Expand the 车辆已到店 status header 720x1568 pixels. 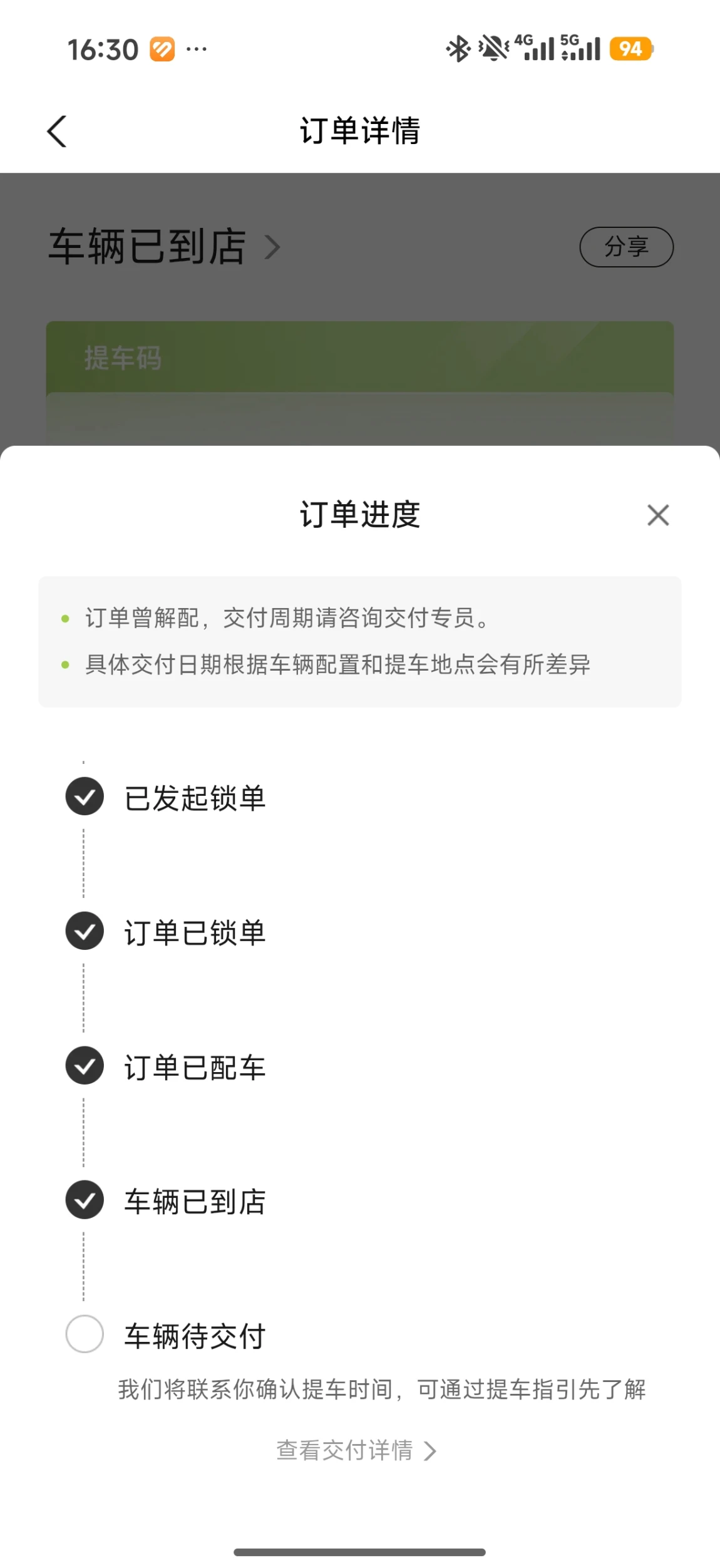coord(165,247)
